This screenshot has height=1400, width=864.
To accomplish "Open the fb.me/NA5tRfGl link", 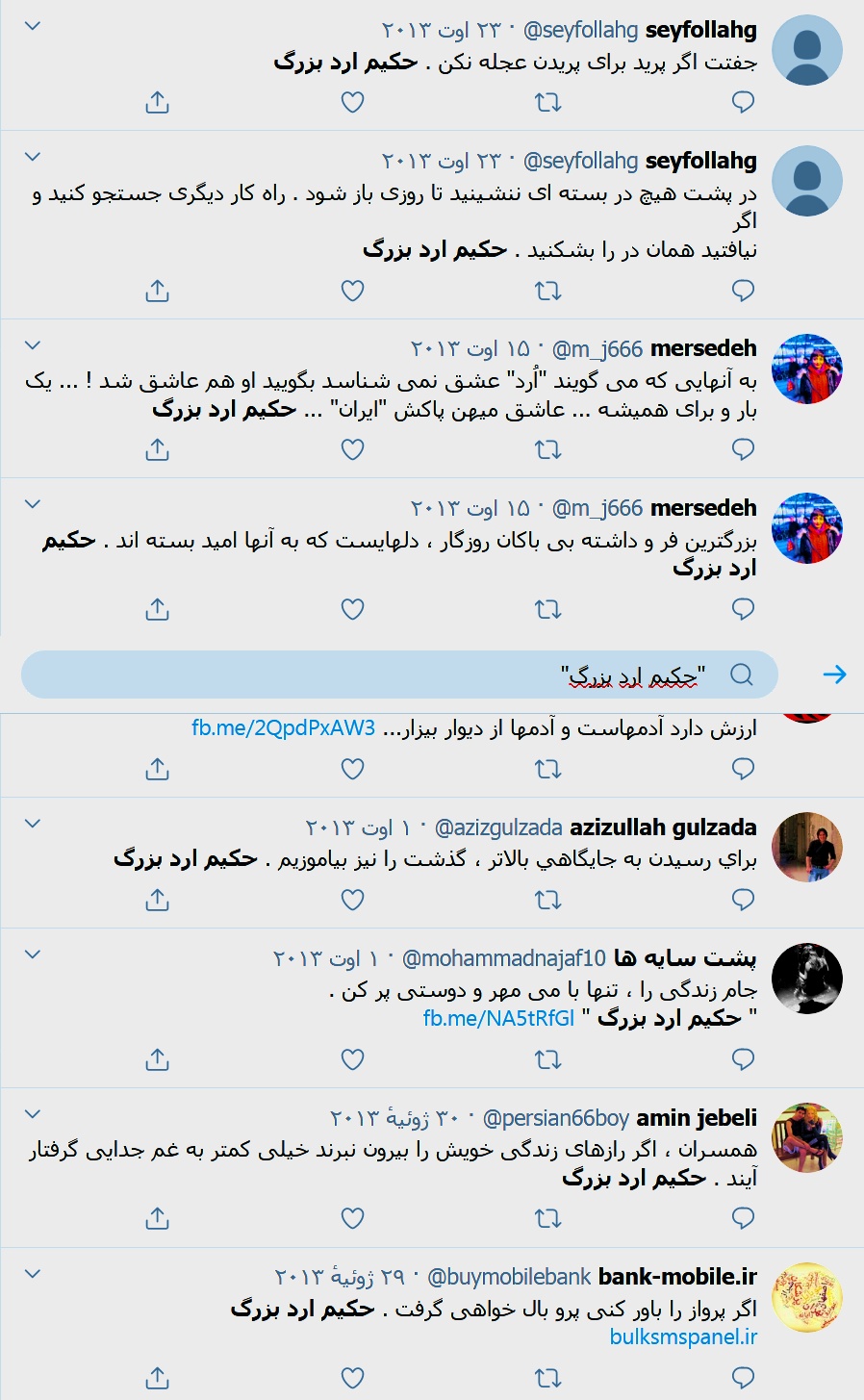I will click(498, 1018).
